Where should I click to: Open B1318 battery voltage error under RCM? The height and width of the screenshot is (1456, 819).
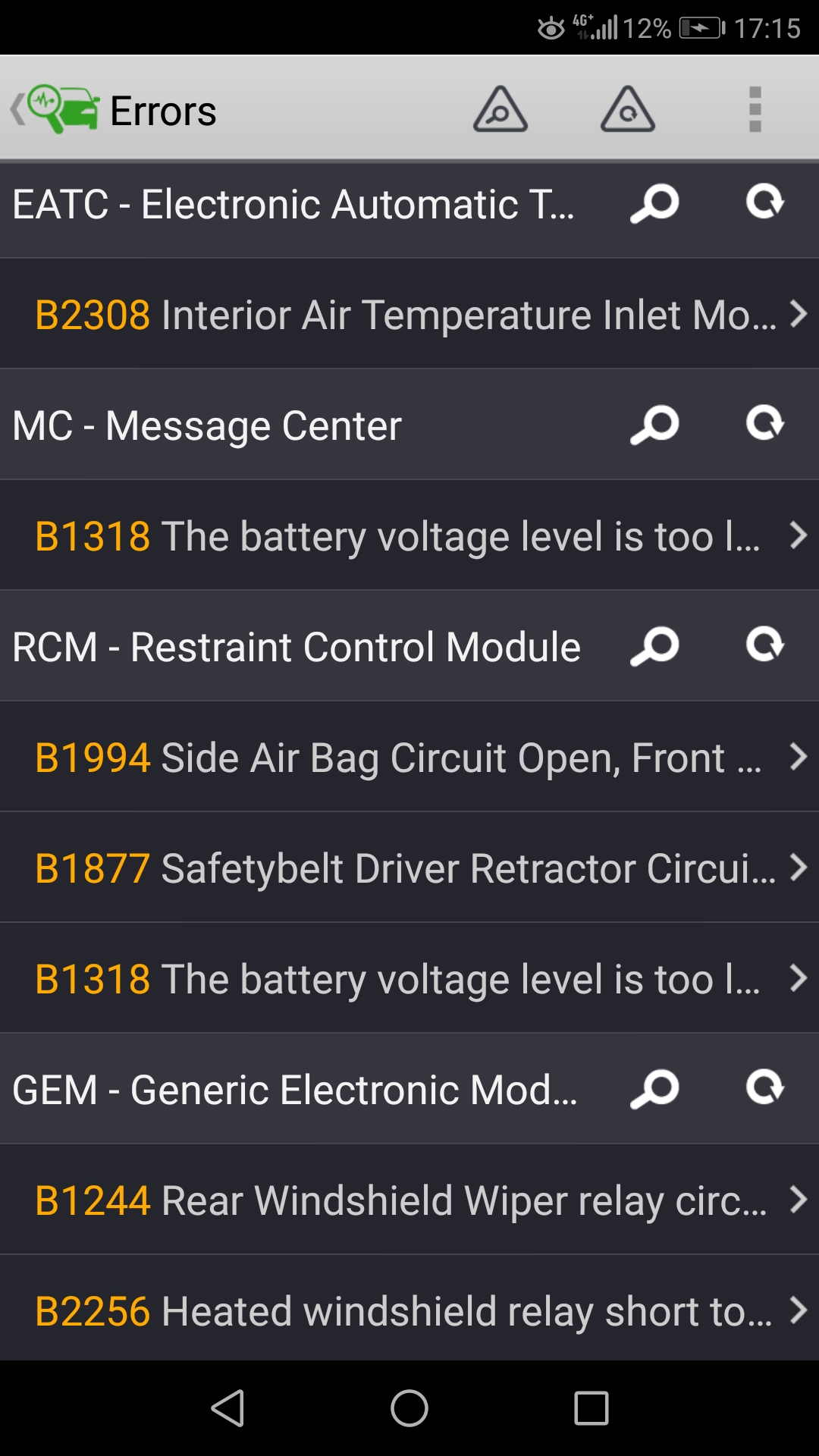click(x=409, y=978)
